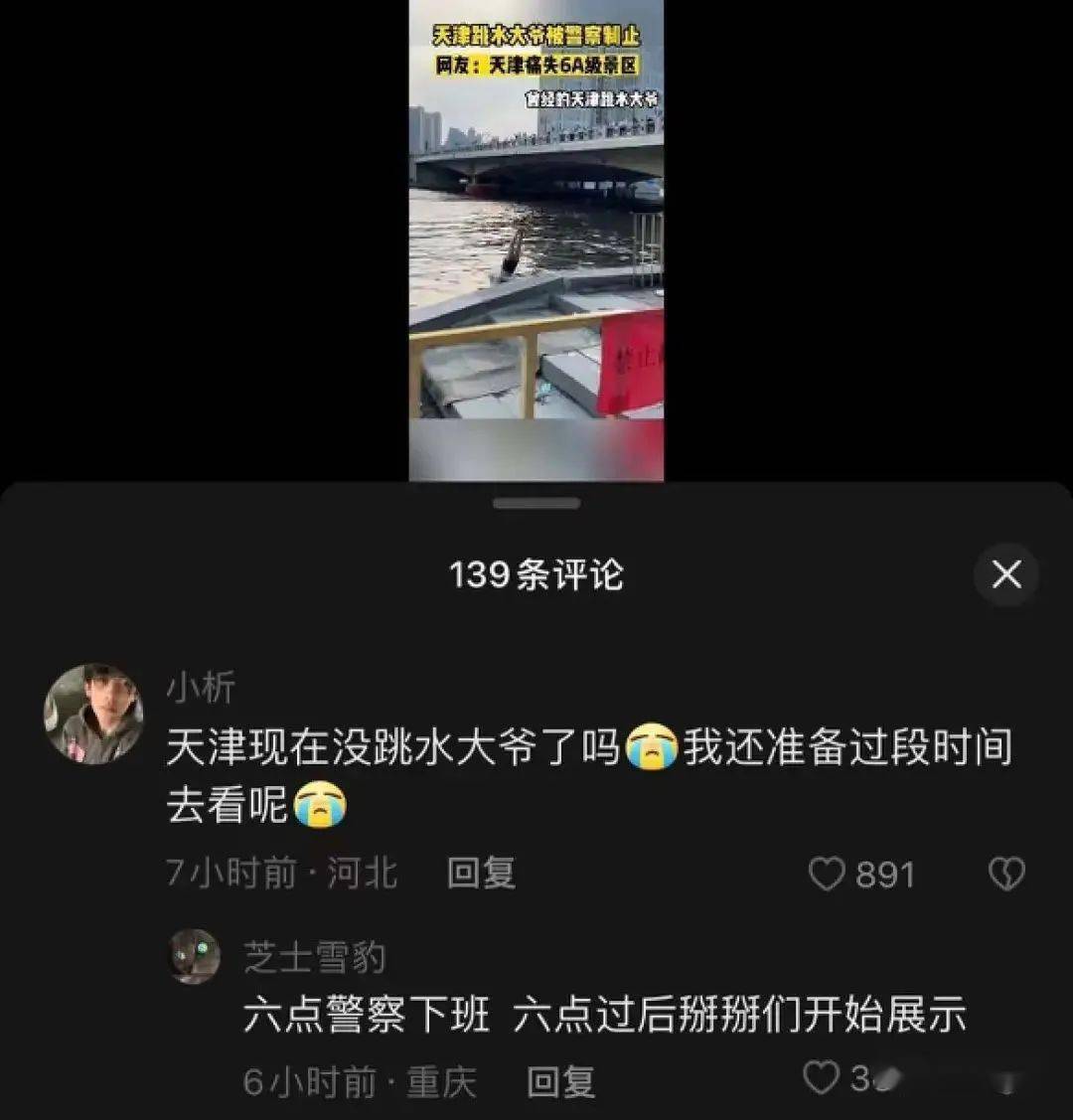
Task: Open username 芝士雪豹 above the reply
Action: click(314, 957)
